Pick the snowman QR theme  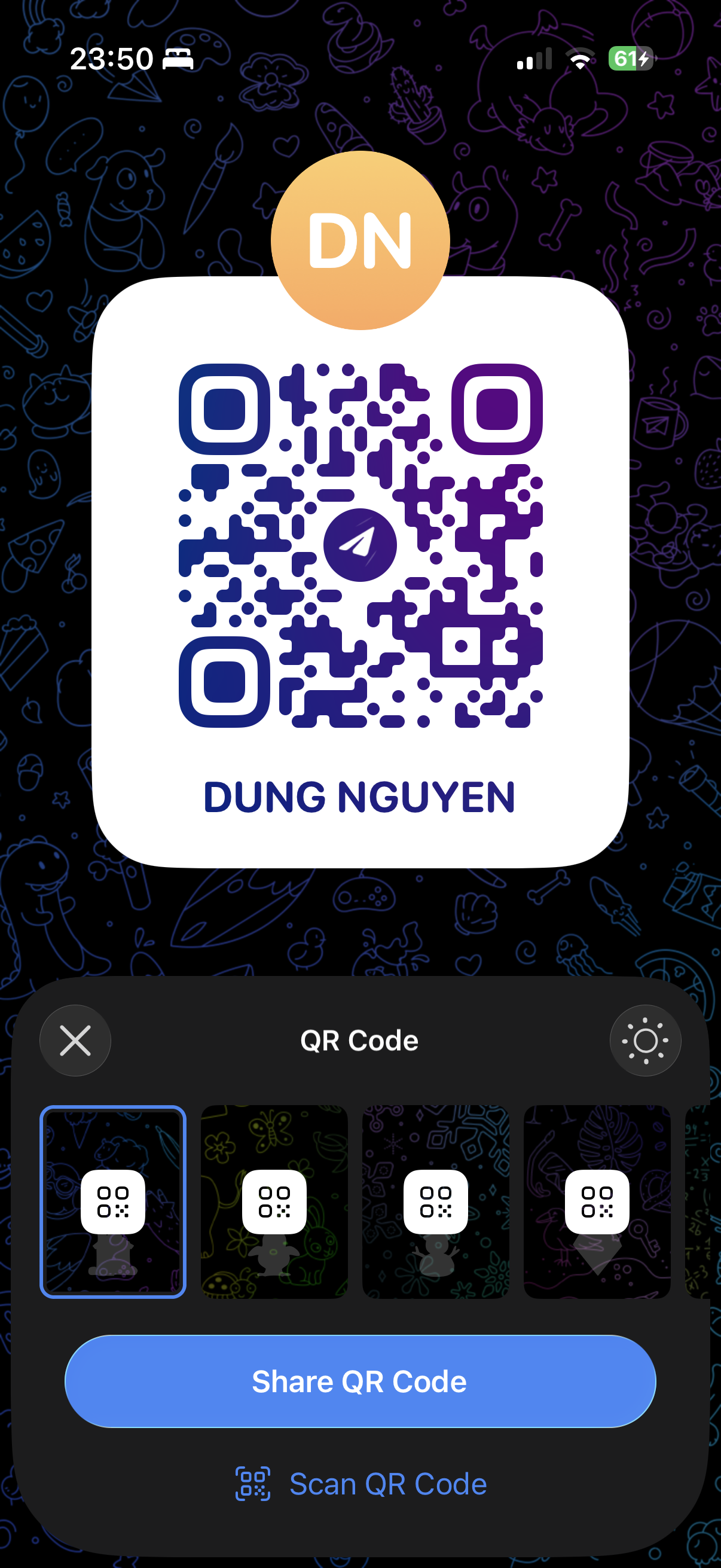(436, 1201)
